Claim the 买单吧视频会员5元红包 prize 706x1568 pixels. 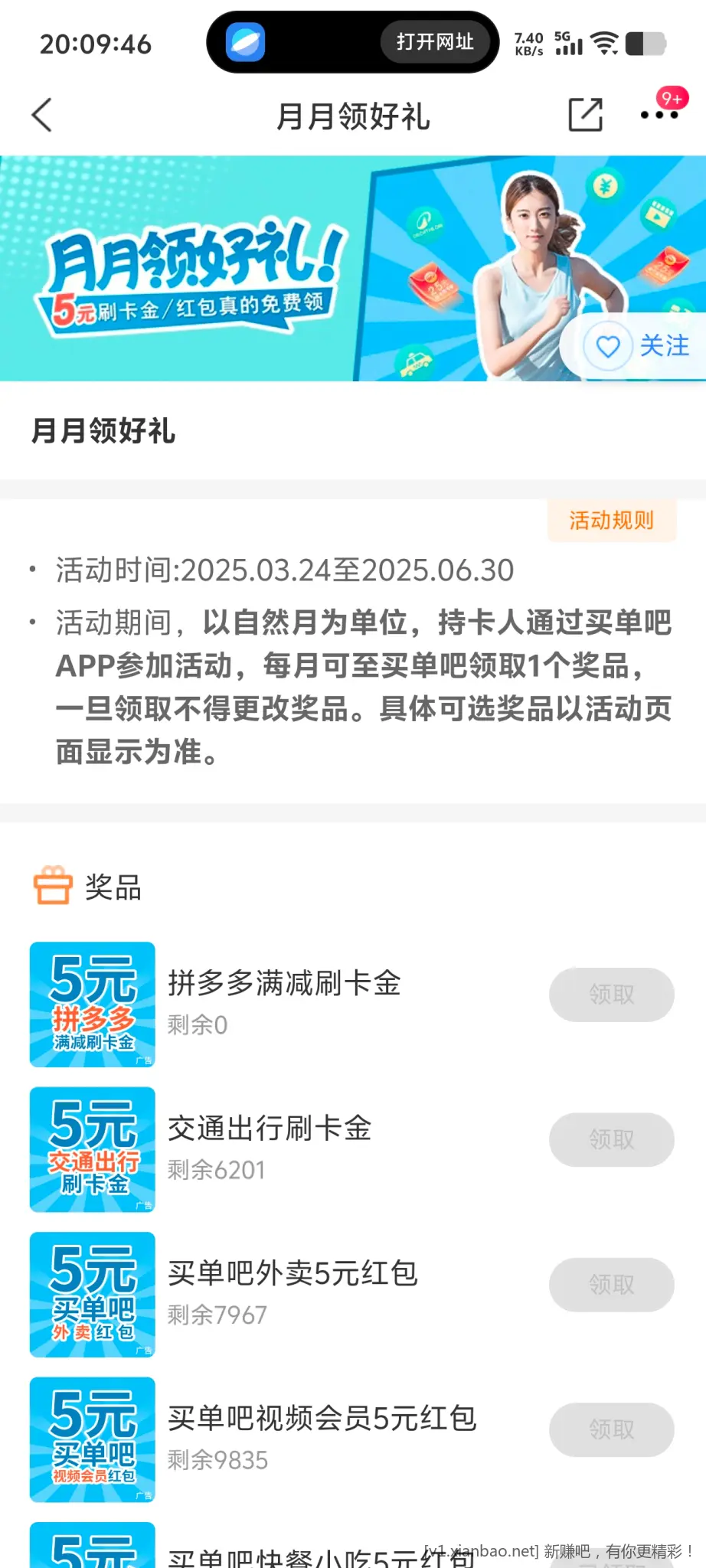(611, 1429)
